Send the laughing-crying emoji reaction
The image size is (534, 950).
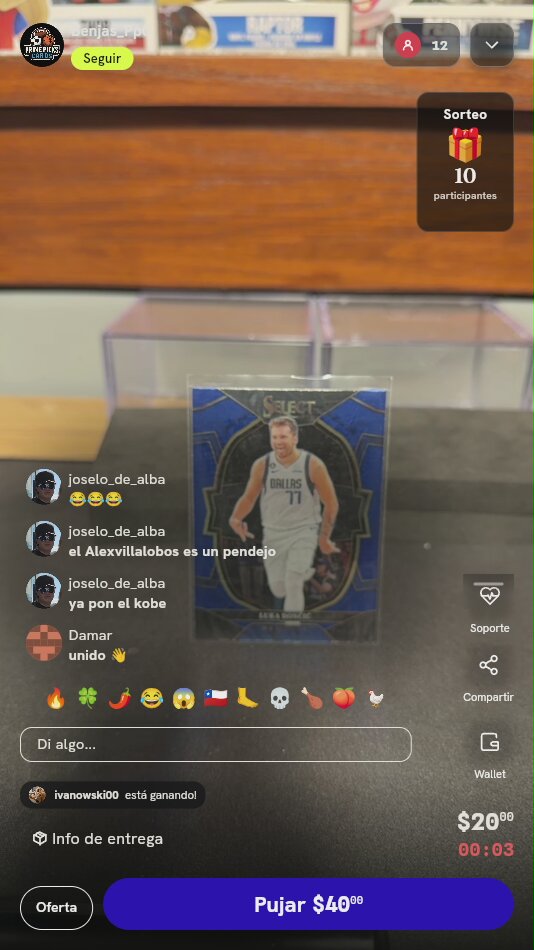pos(152,699)
